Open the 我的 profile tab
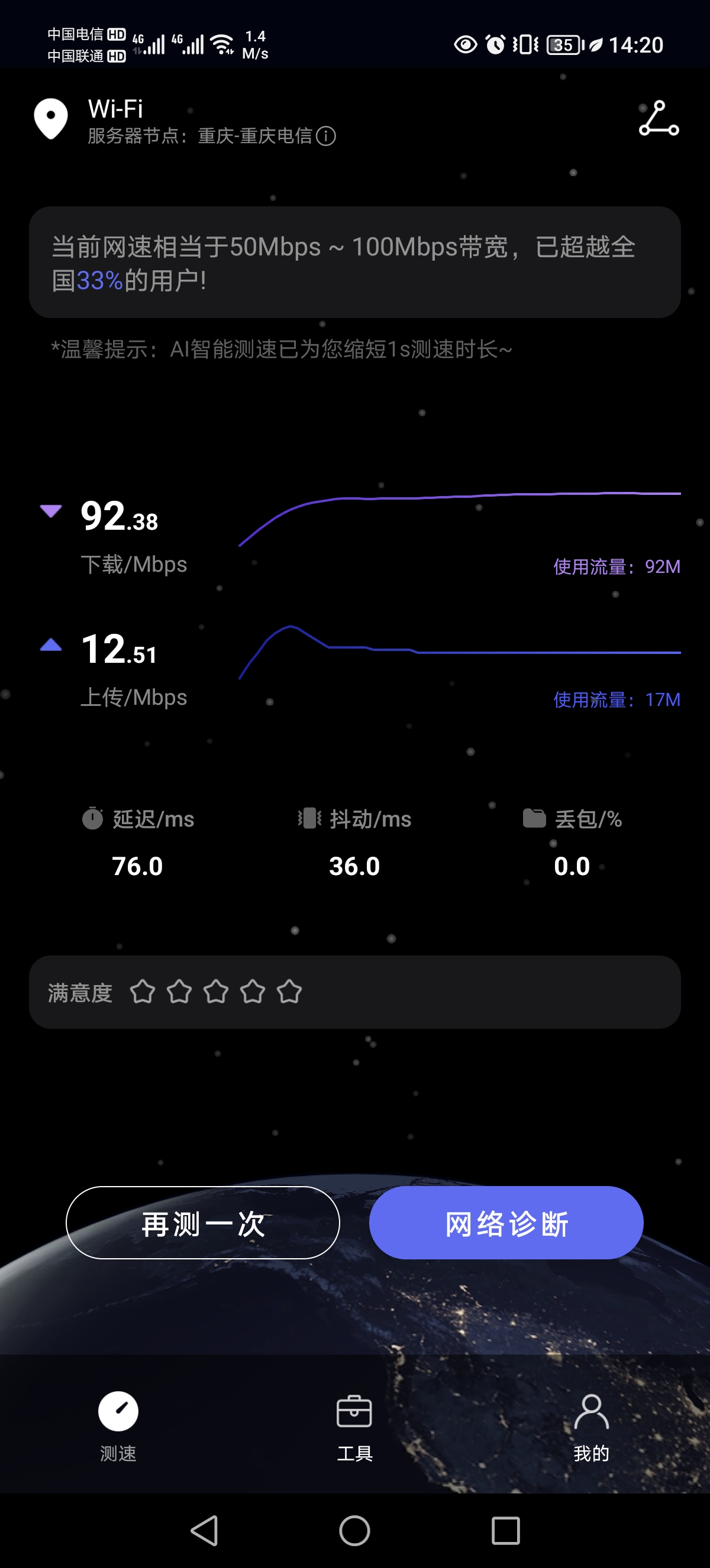 [590, 1427]
